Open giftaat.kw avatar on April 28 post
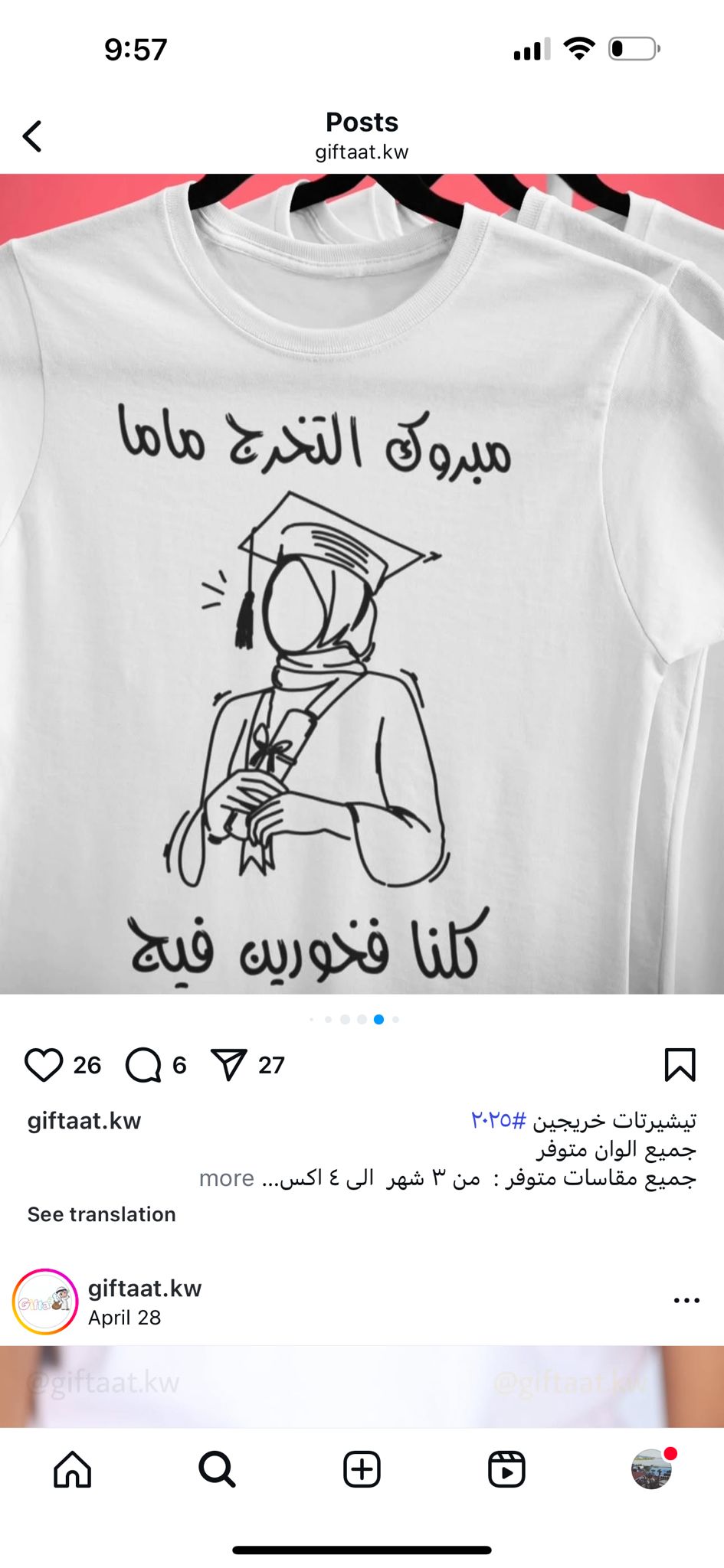The image size is (724, 1568). tap(45, 1302)
